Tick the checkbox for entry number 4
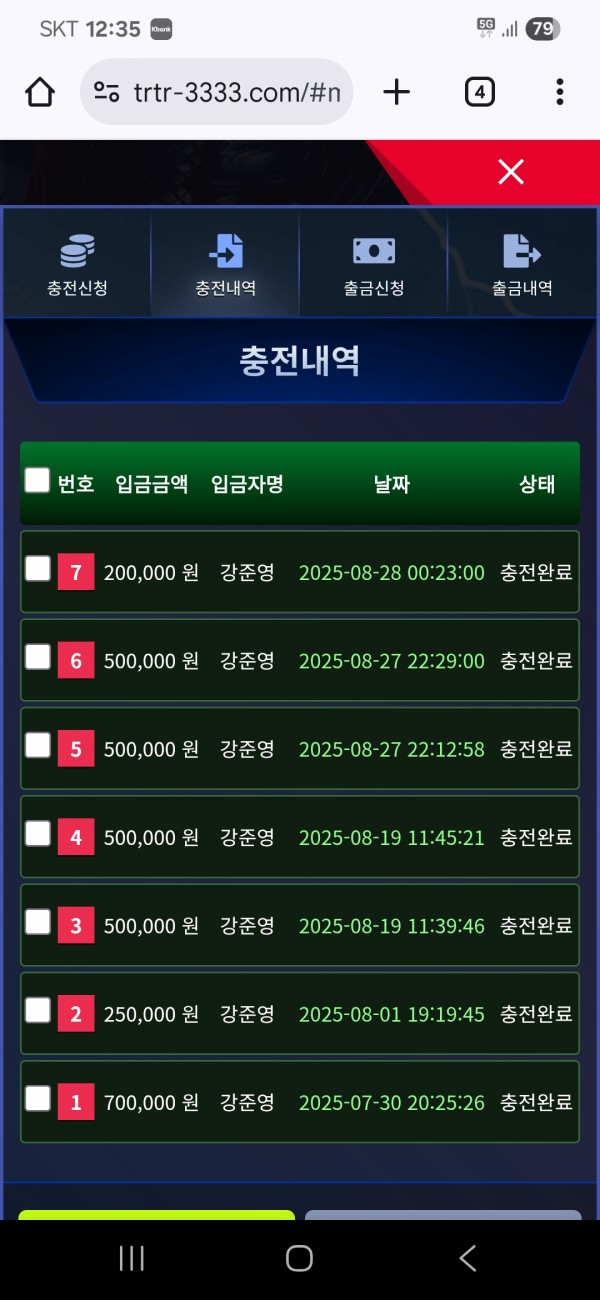The height and width of the screenshot is (1300, 600). click(37, 834)
